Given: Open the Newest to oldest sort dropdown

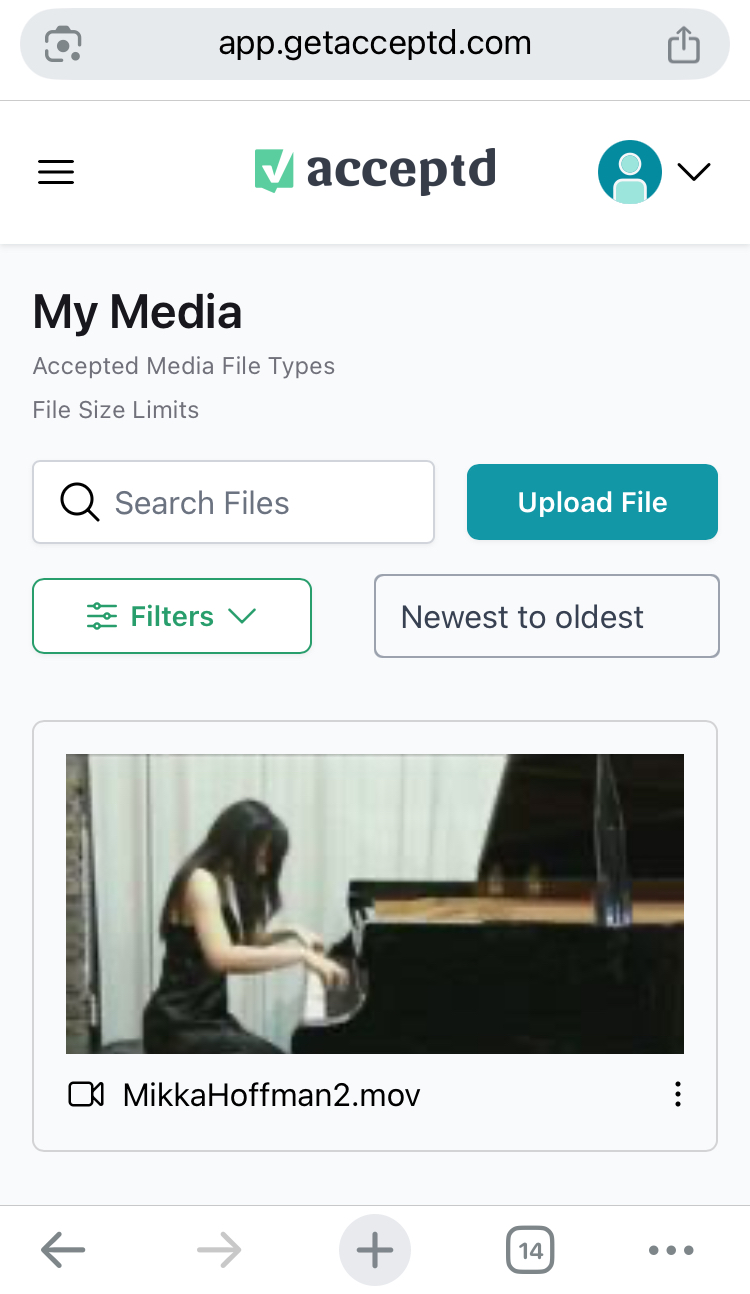Looking at the screenshot, I should (x=546, y=617).
